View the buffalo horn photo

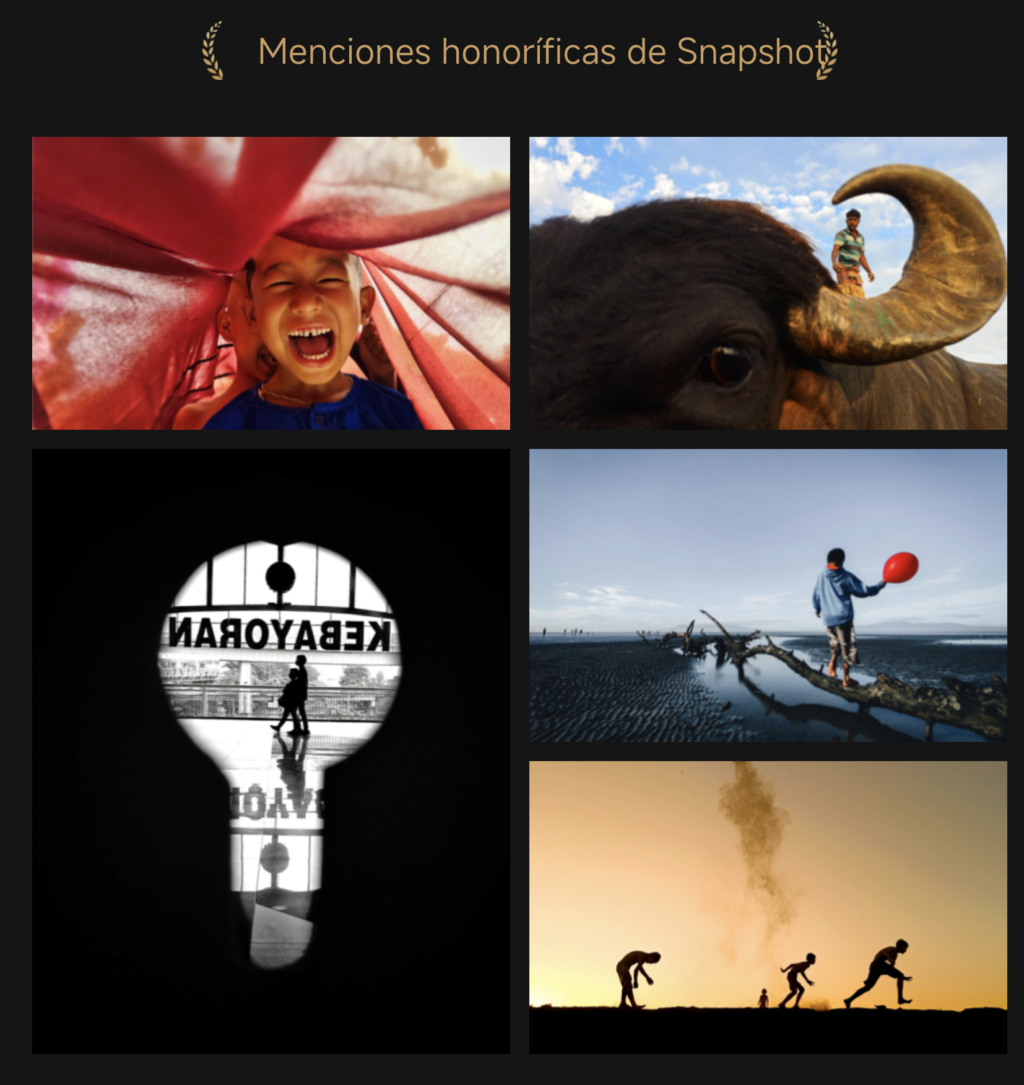click(767, 283)
